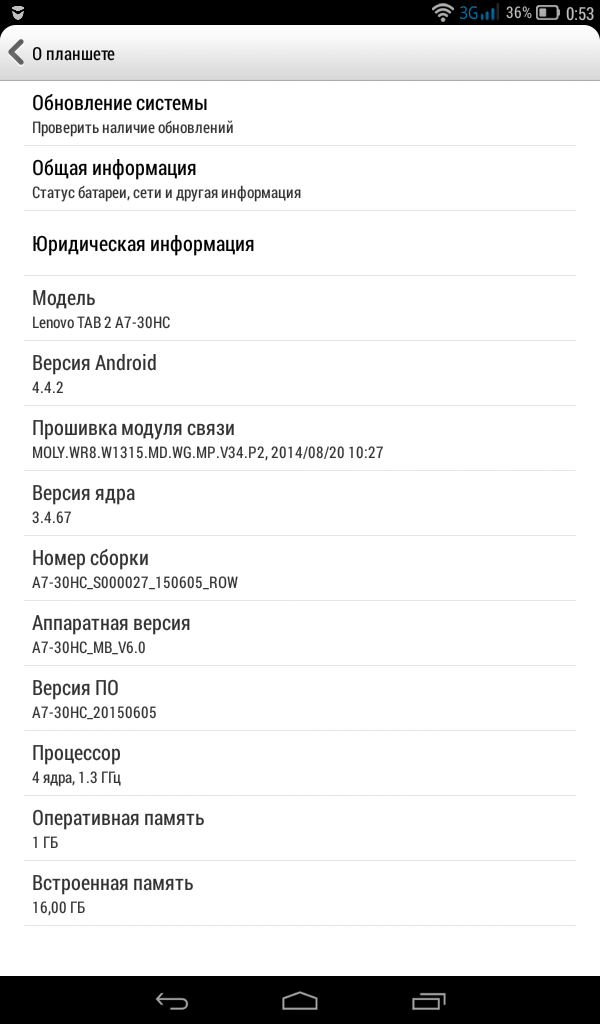Viewport: 600px width, 1024px height.
Task: Tap the Версия Android row
Action: click(300, 373)
